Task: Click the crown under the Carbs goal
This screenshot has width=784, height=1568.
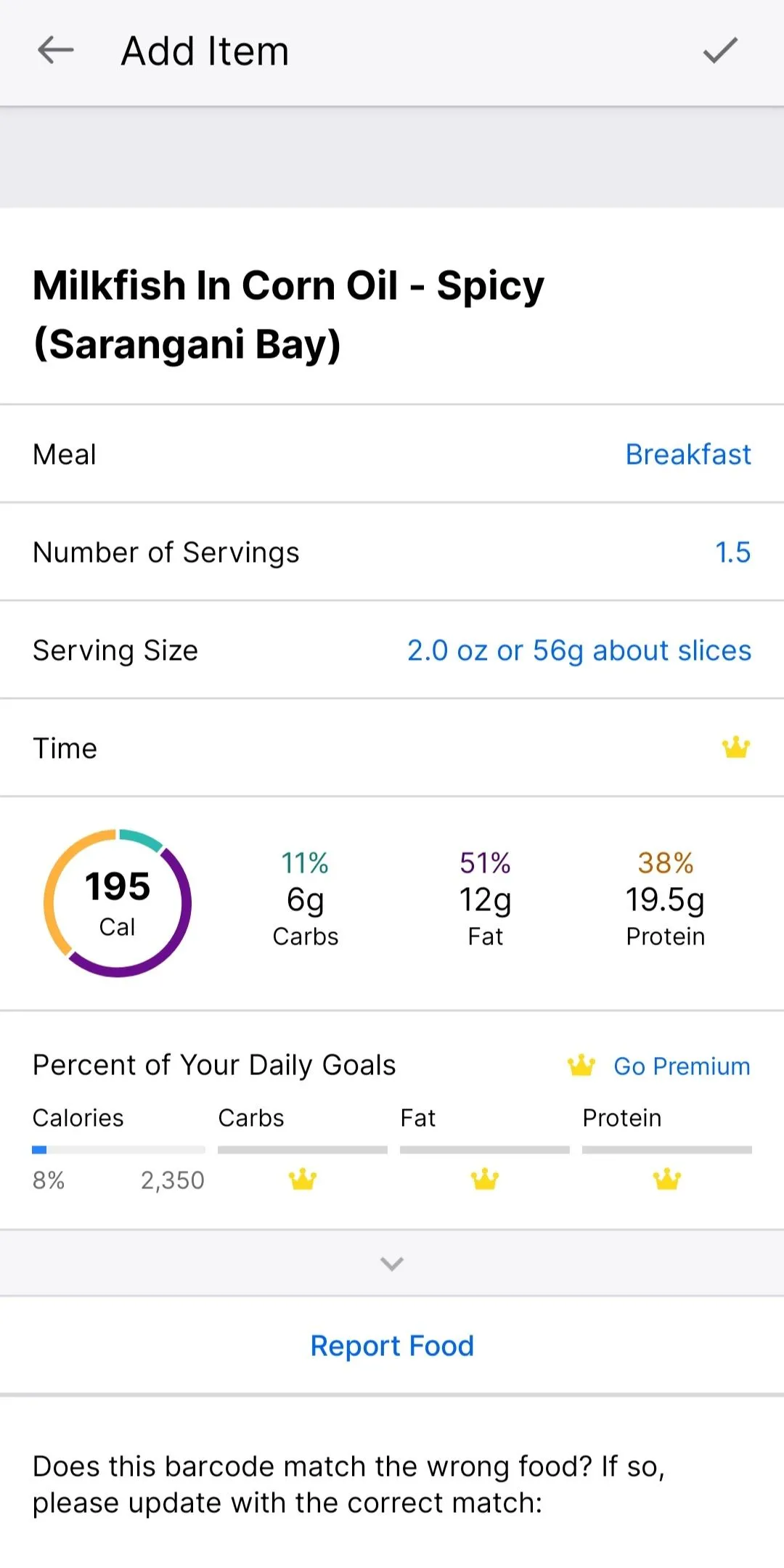Action: pyautogui.click(x=303, y=1180)
